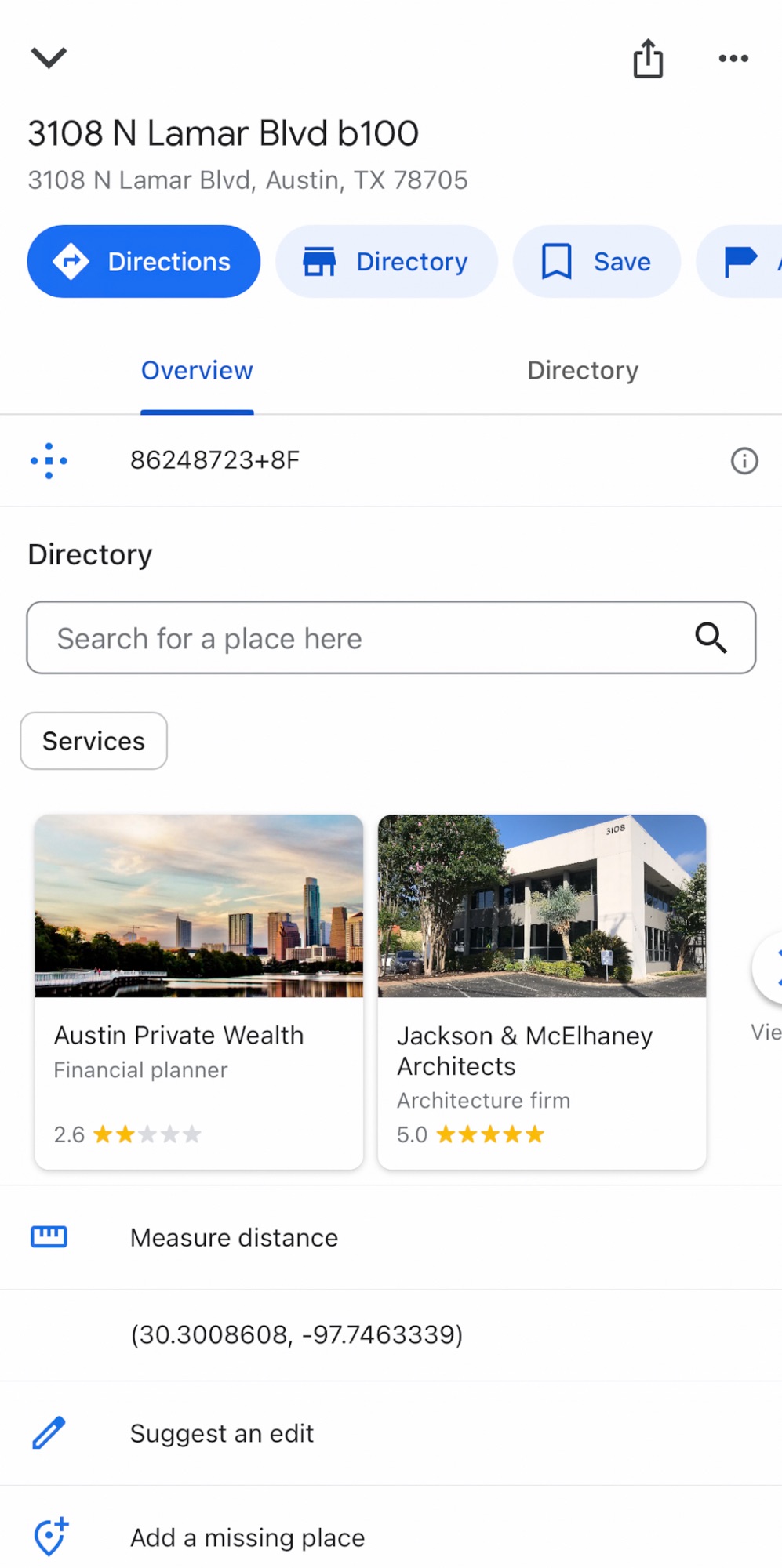Save this place to a list
Viewport: 782px width, 1568px height.
(x=596, y=262)
